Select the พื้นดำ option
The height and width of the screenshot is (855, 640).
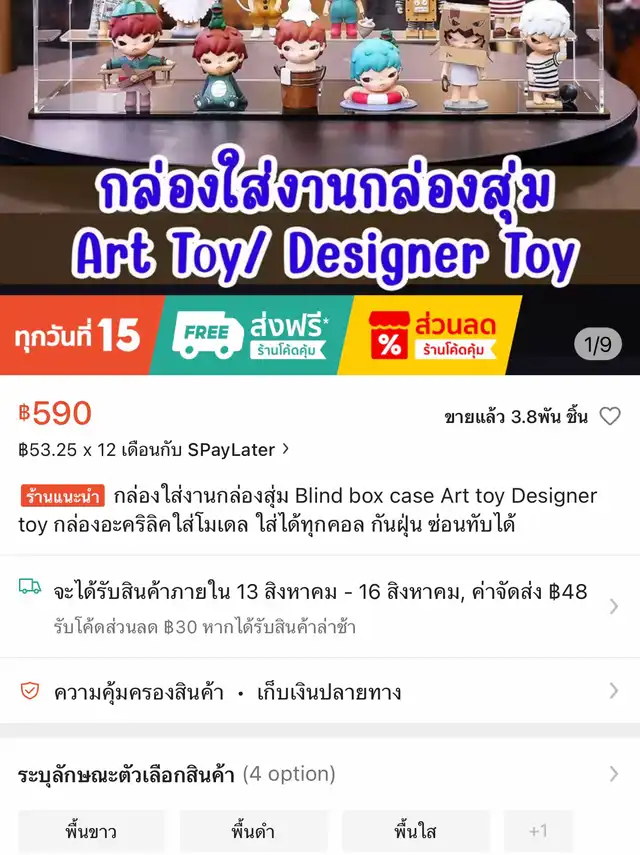pyautogui.click(x=253, y=831)
